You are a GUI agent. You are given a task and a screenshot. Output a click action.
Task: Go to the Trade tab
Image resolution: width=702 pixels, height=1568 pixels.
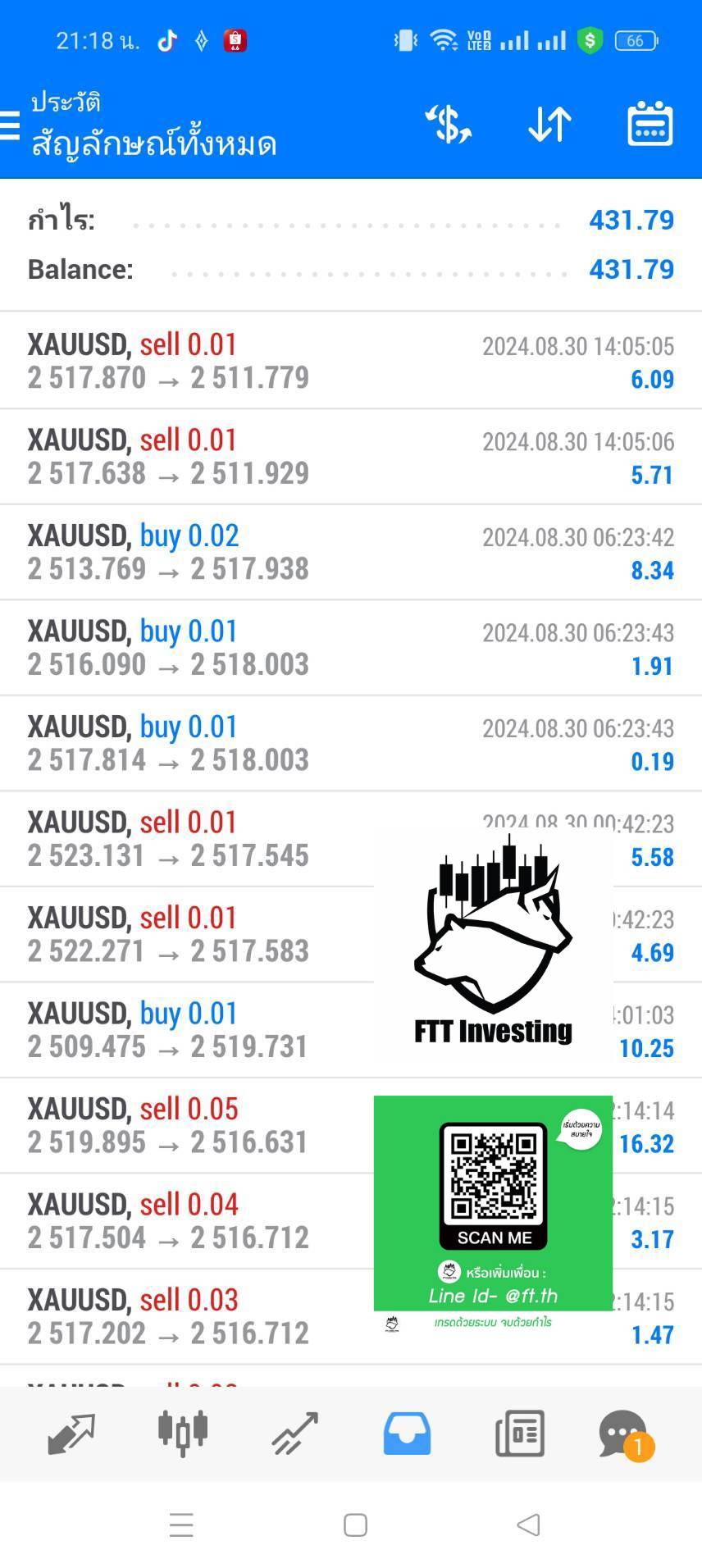(x=295, y=1434)
